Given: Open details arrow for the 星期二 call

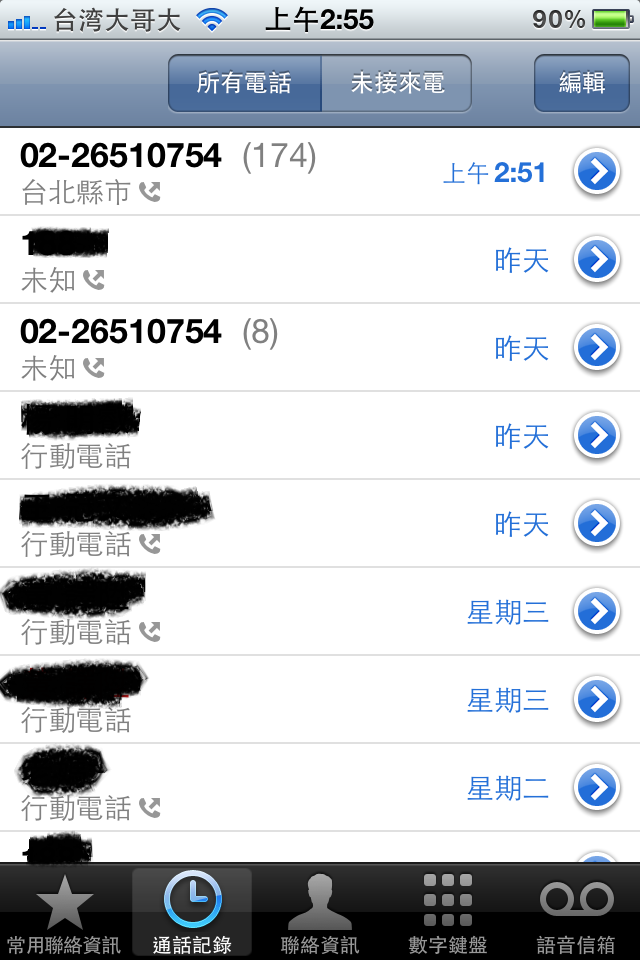Looking at the screenshot, I should pos(596,788).
